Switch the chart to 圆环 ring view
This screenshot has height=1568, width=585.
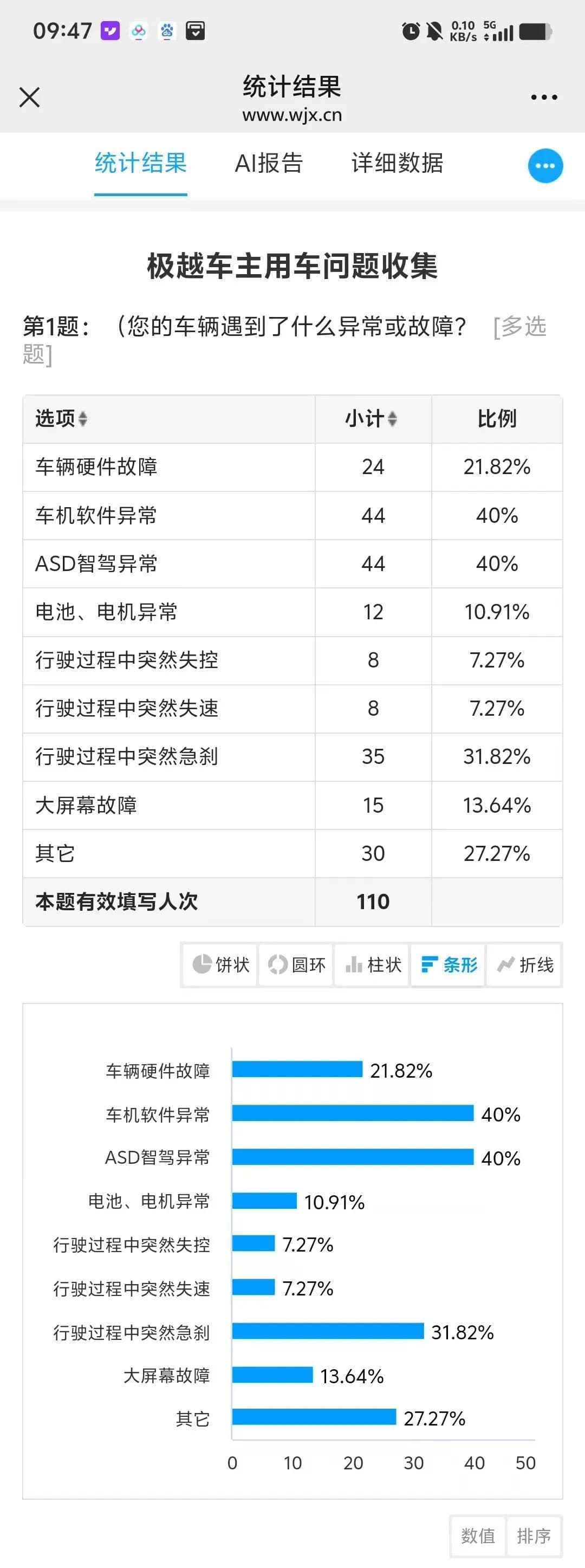pyautogui.click(x=296, y=965)
